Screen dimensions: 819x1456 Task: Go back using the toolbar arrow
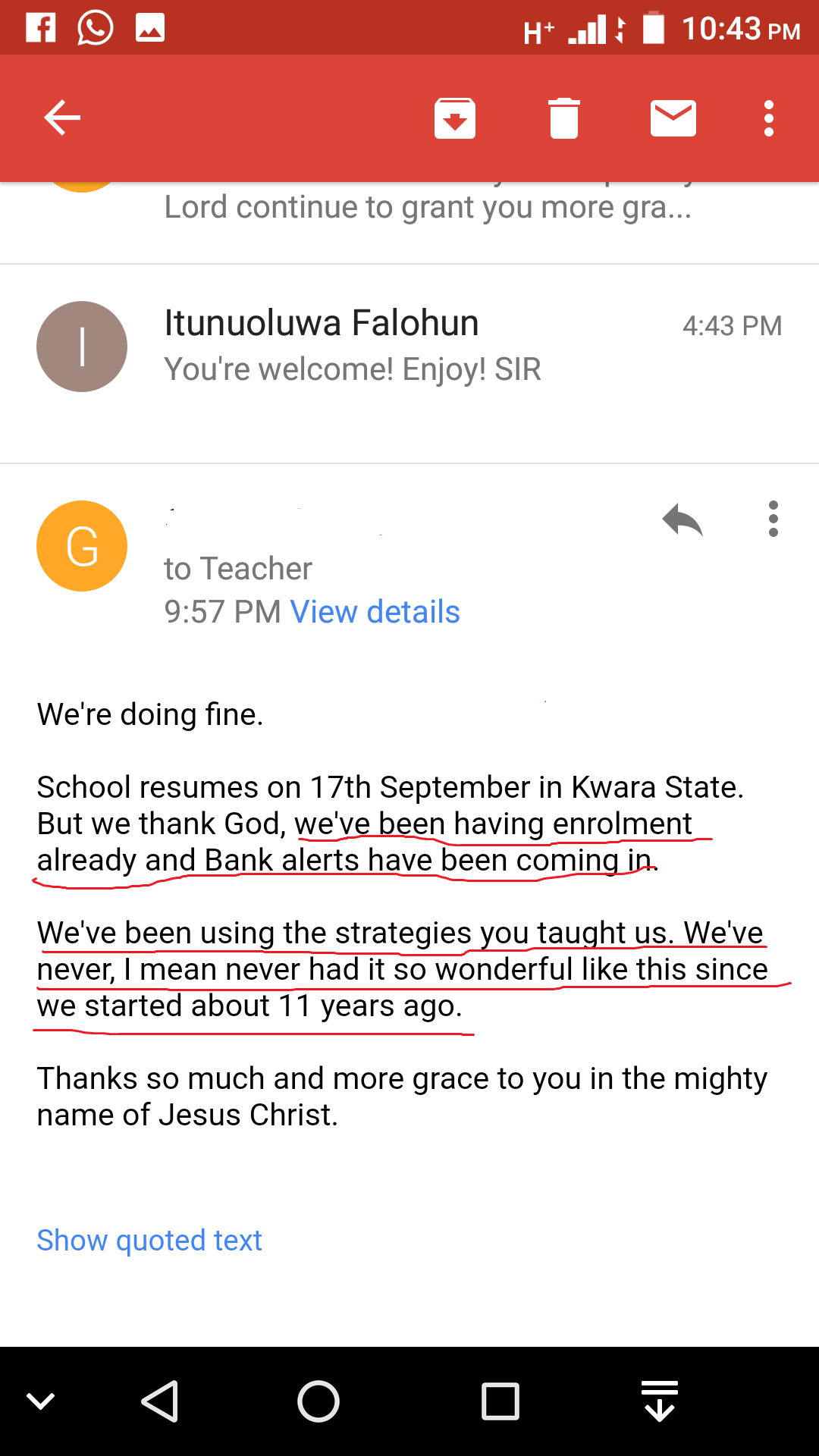click(x=62, y=118)
